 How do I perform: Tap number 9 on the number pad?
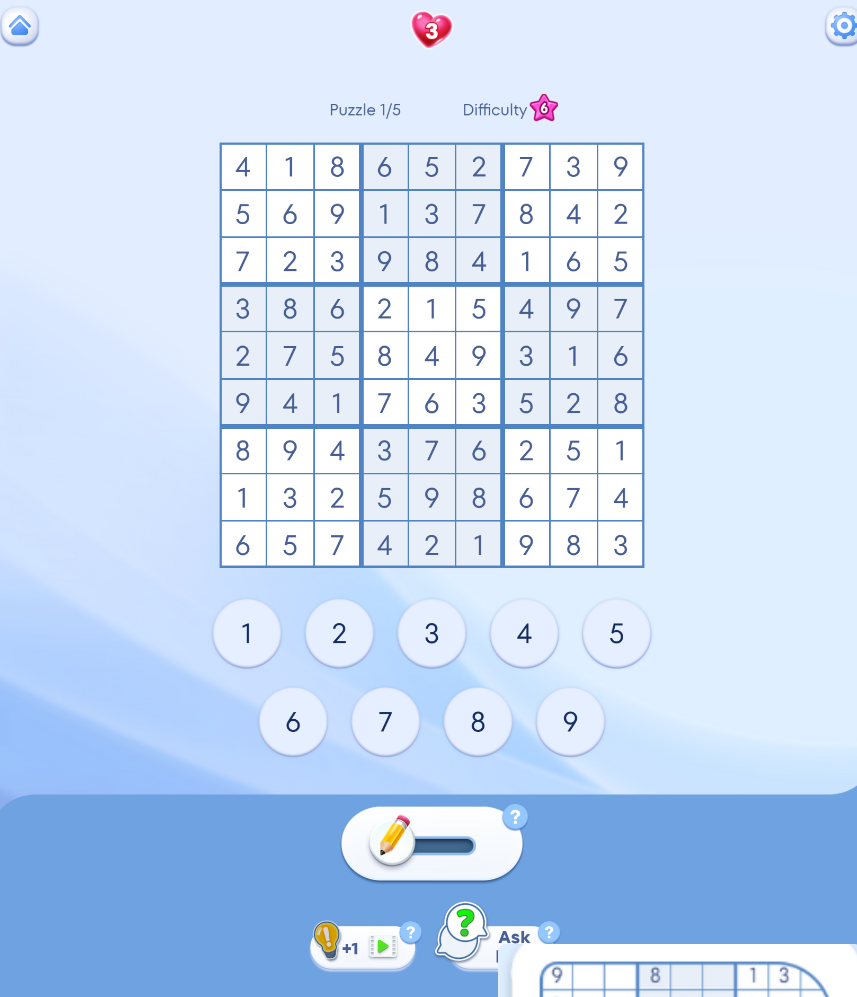(570, 721)
